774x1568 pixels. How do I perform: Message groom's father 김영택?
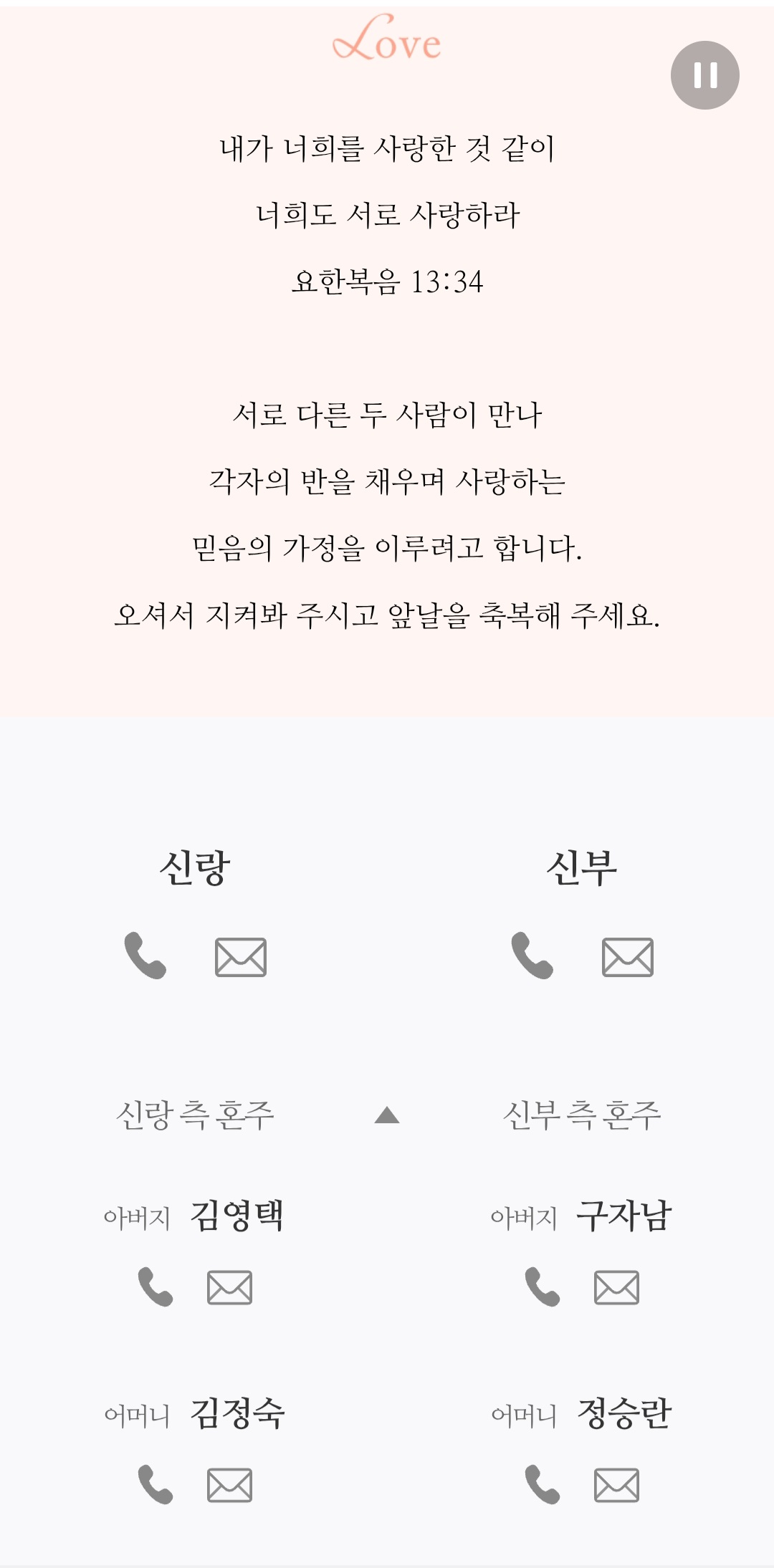(229, 1288)
